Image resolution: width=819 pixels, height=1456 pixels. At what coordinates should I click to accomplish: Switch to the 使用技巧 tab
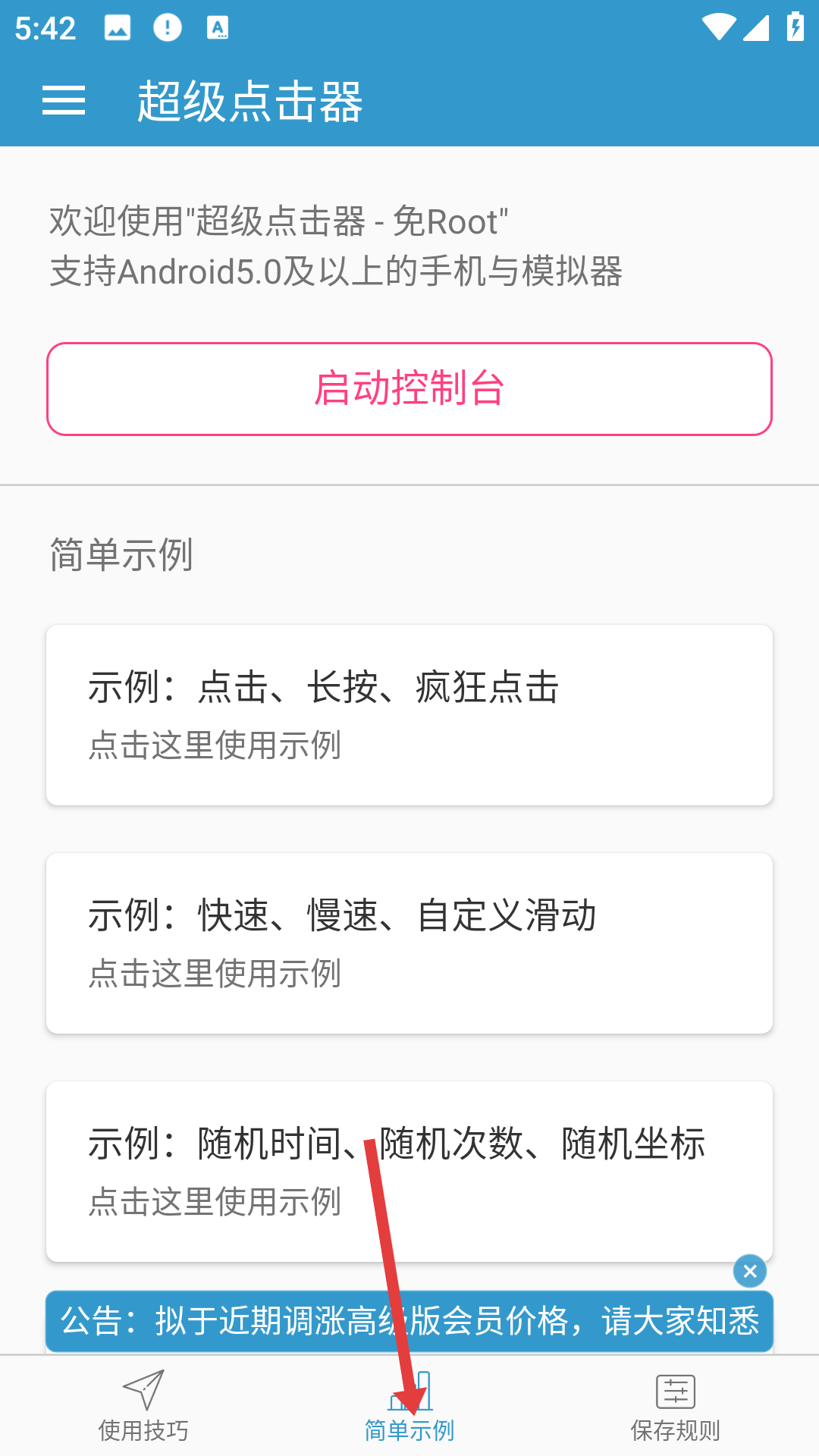(x=143, y=1406)
